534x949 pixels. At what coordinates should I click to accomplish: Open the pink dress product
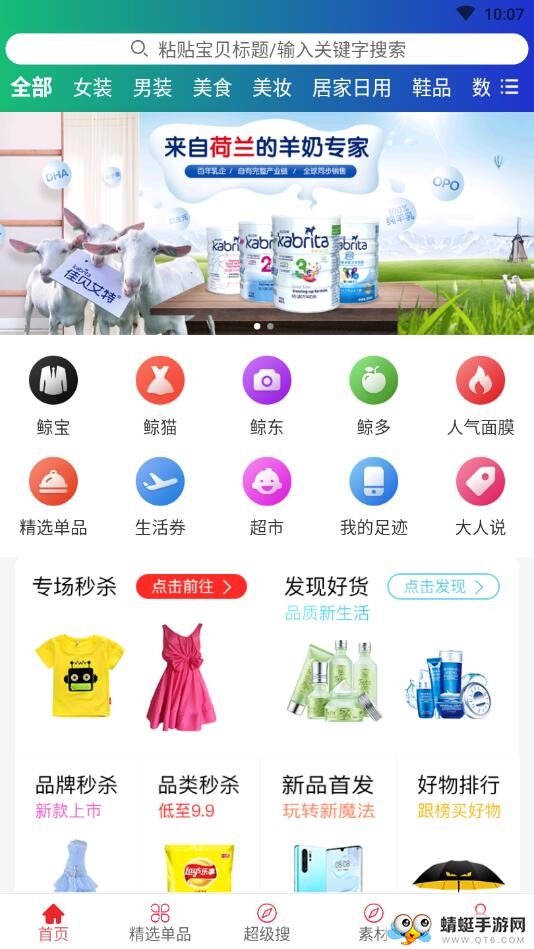click(182, 677)
